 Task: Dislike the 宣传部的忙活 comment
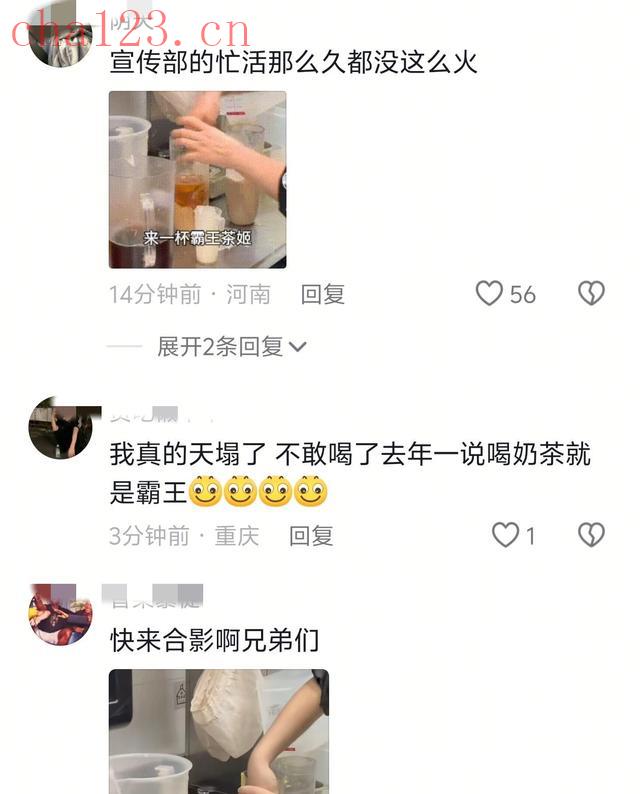591,294
